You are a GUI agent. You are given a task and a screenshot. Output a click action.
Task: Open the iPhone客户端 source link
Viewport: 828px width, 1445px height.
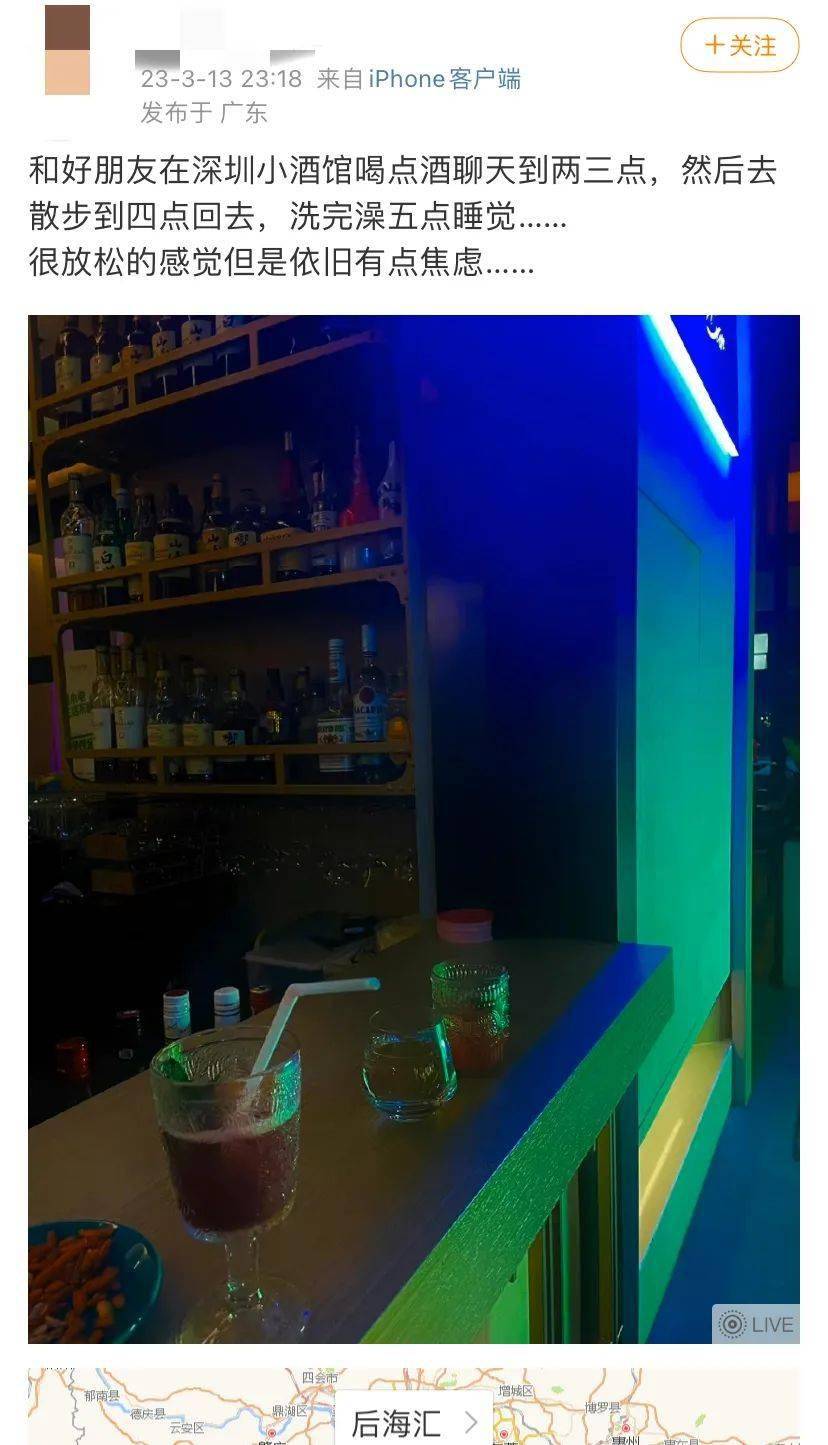coord(444,79)
